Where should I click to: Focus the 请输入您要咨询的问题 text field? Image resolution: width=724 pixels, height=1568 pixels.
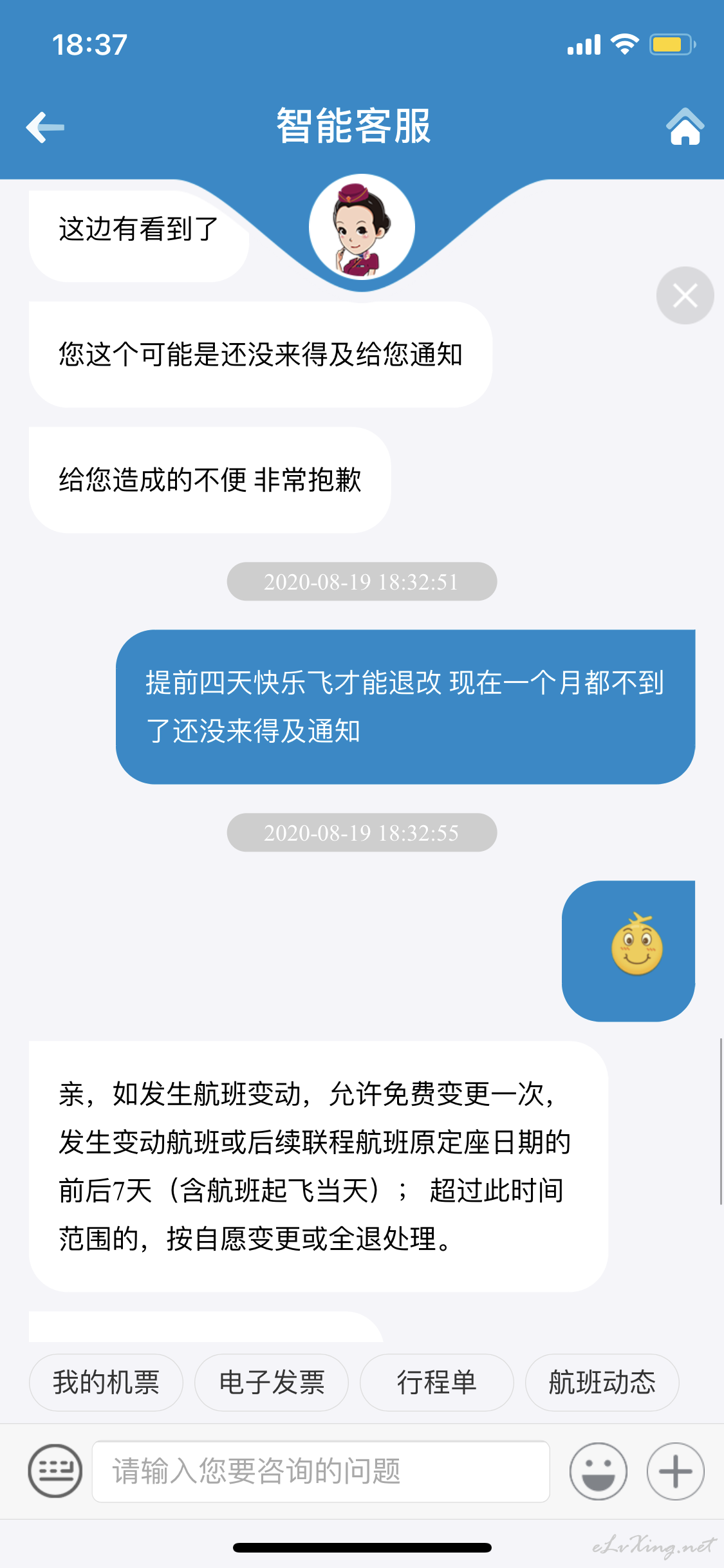pos(321,1471)
